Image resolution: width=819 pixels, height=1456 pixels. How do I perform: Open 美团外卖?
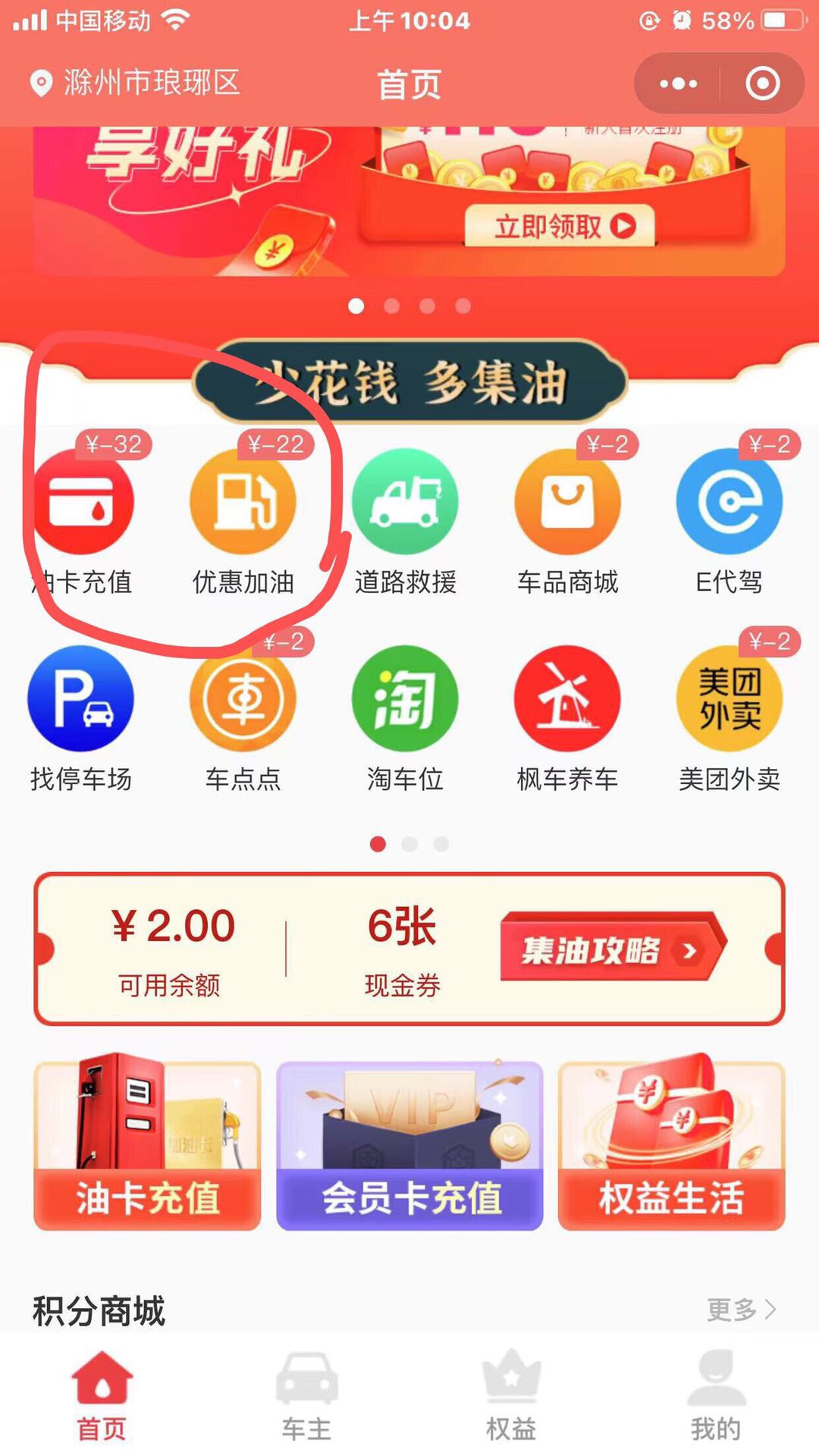[729, 699]
